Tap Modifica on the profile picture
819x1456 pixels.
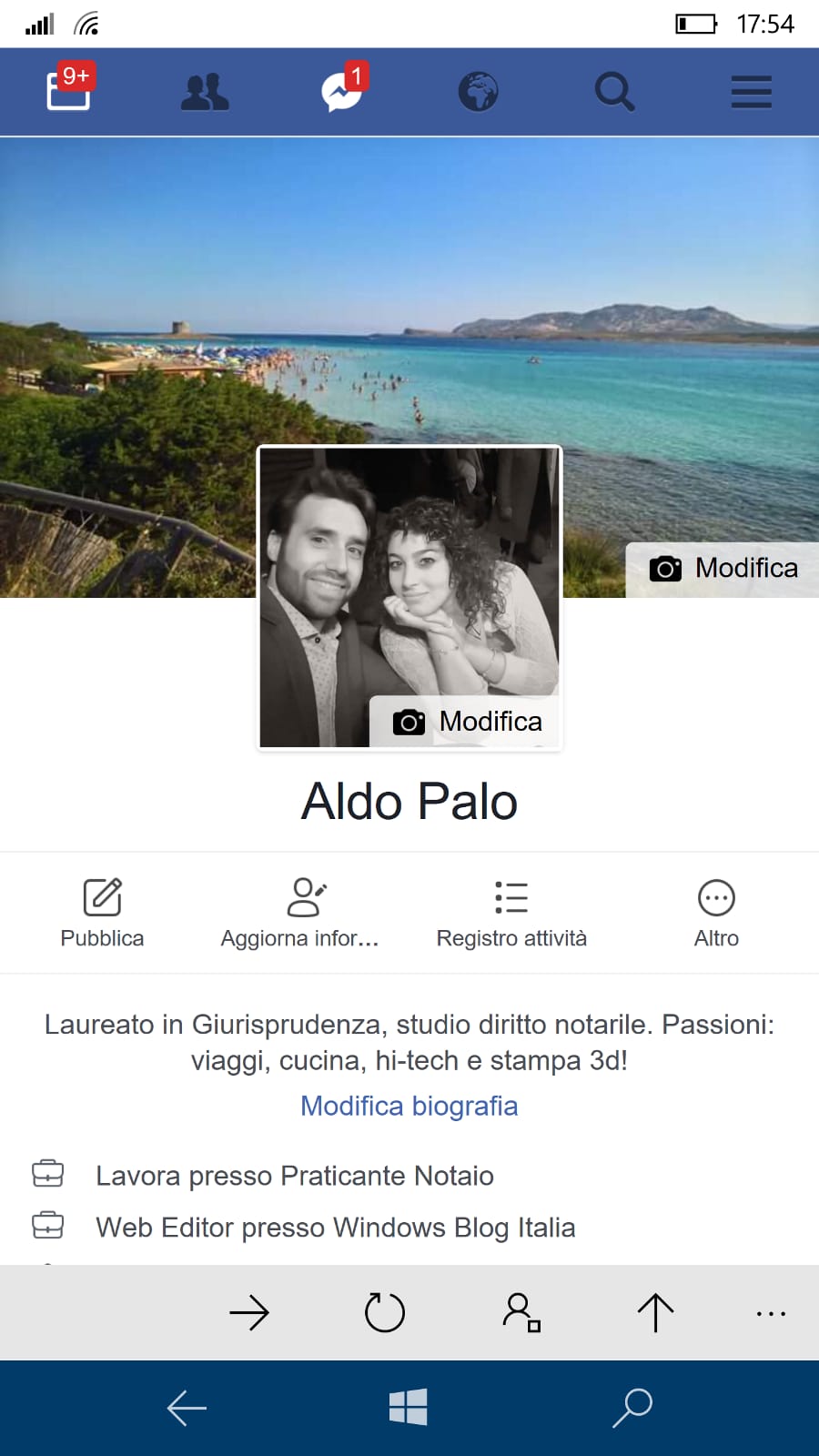tap(467, 722)
